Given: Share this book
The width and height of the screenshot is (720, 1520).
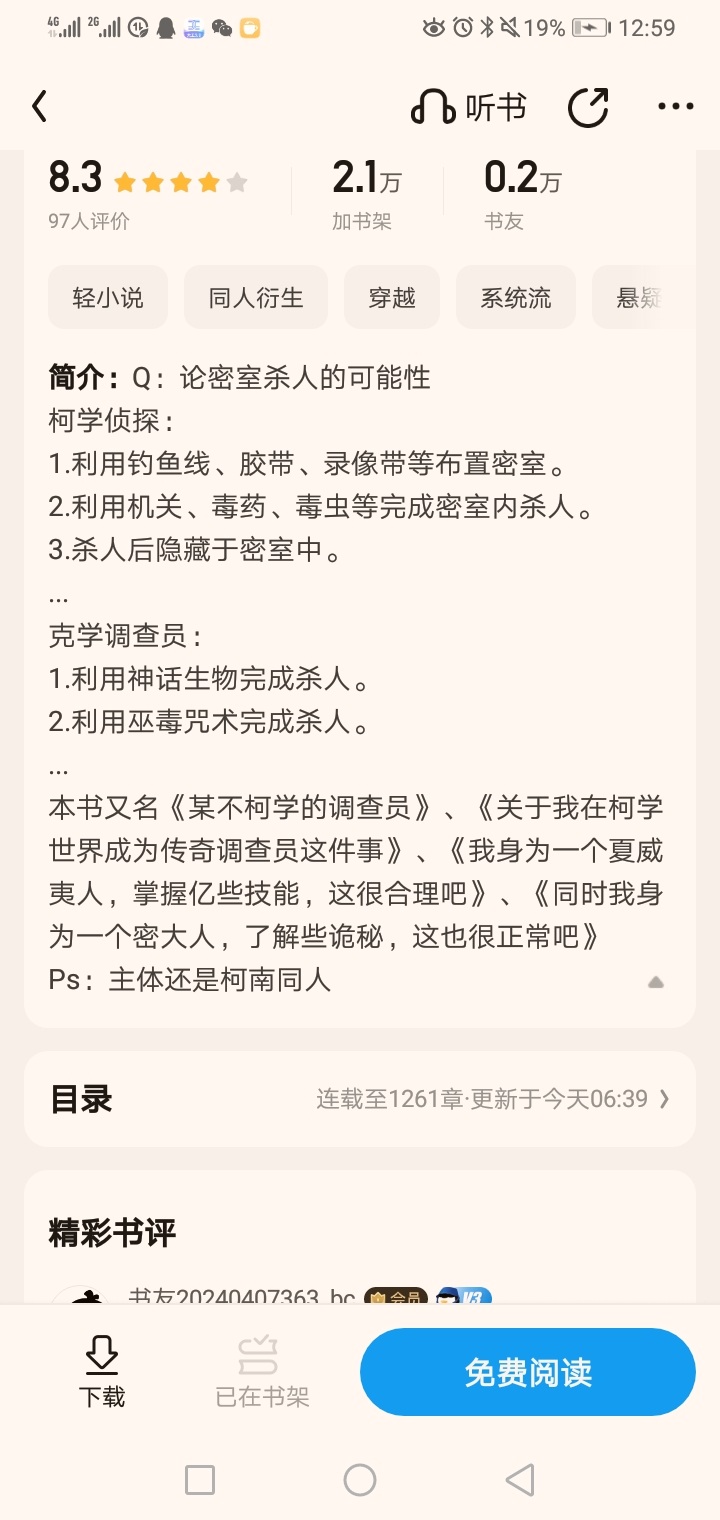Looking at the screenshot, I should tap(588, 107).
